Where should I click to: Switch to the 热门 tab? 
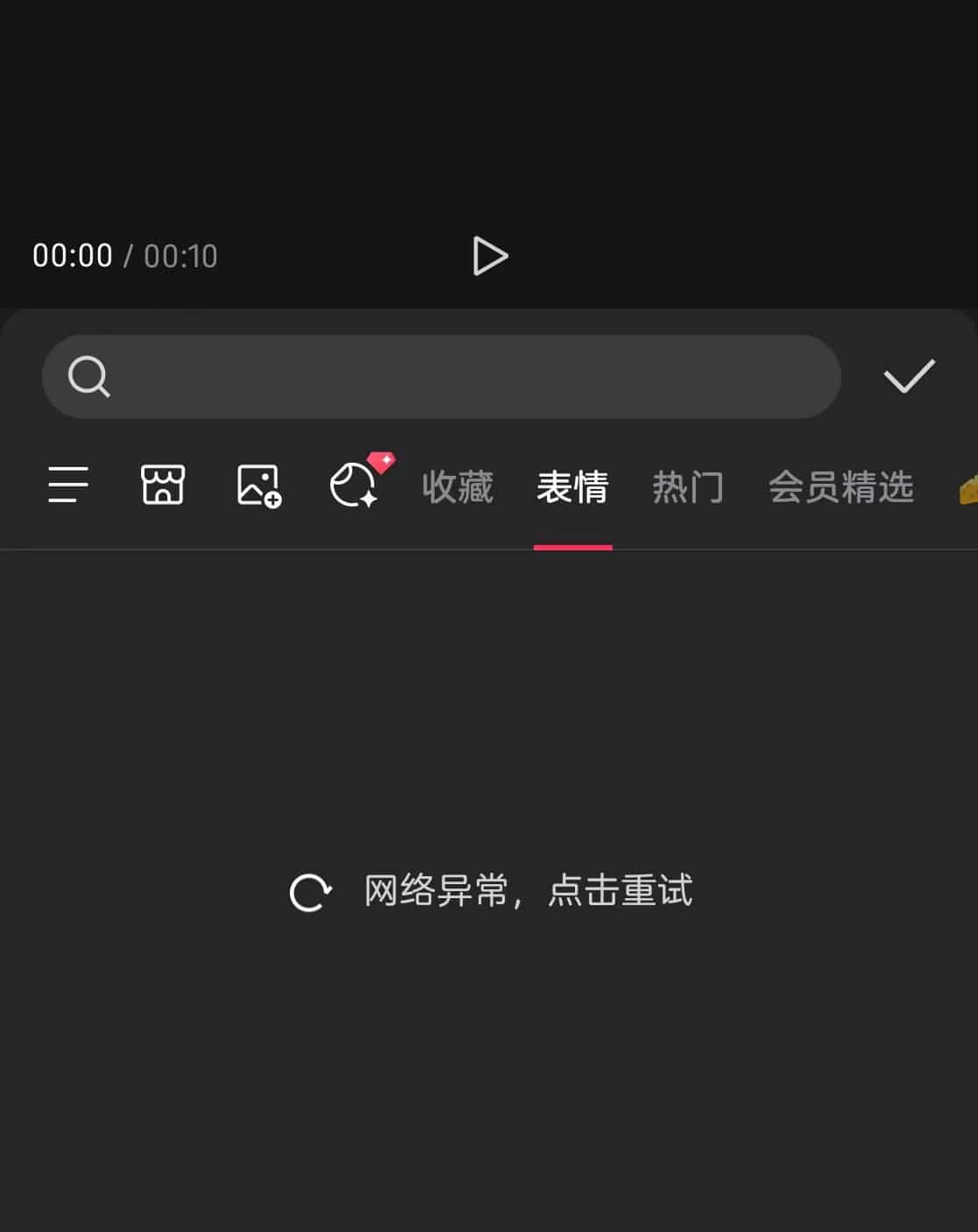click(688, 487)
